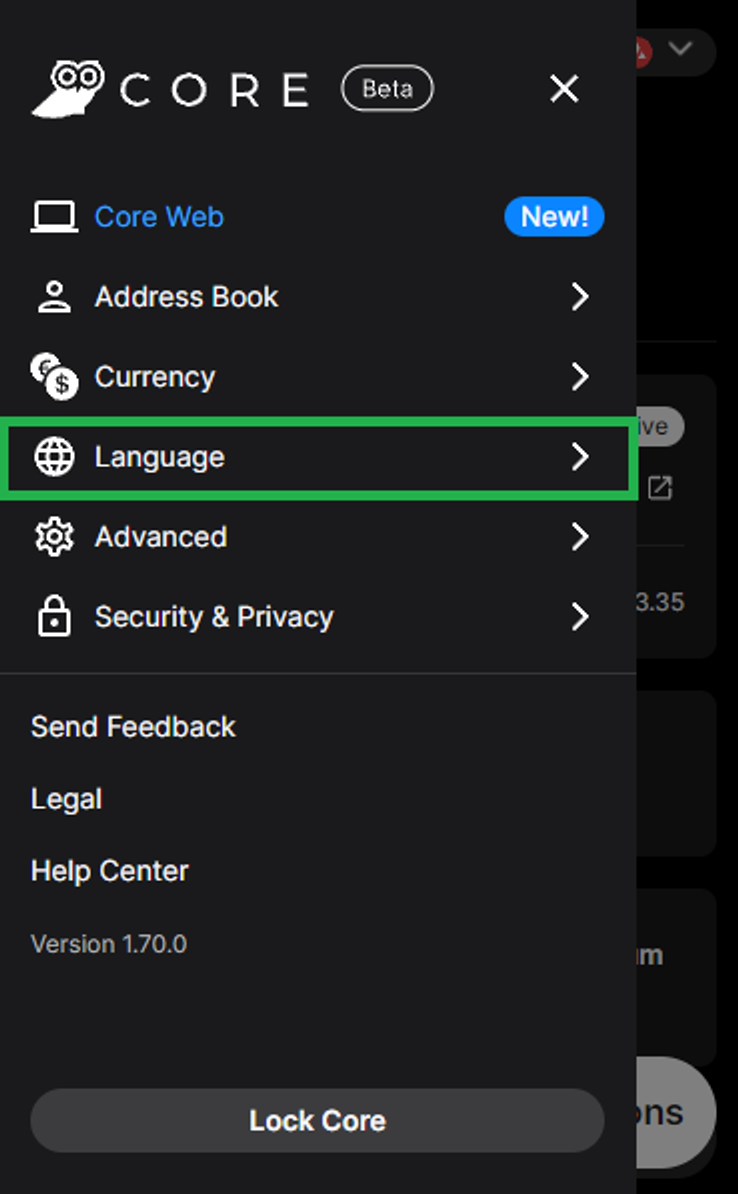Image resolution: width=738 pixels, height=1194 pixels.
Task: Open the Legal page
Action: point(66,799)
